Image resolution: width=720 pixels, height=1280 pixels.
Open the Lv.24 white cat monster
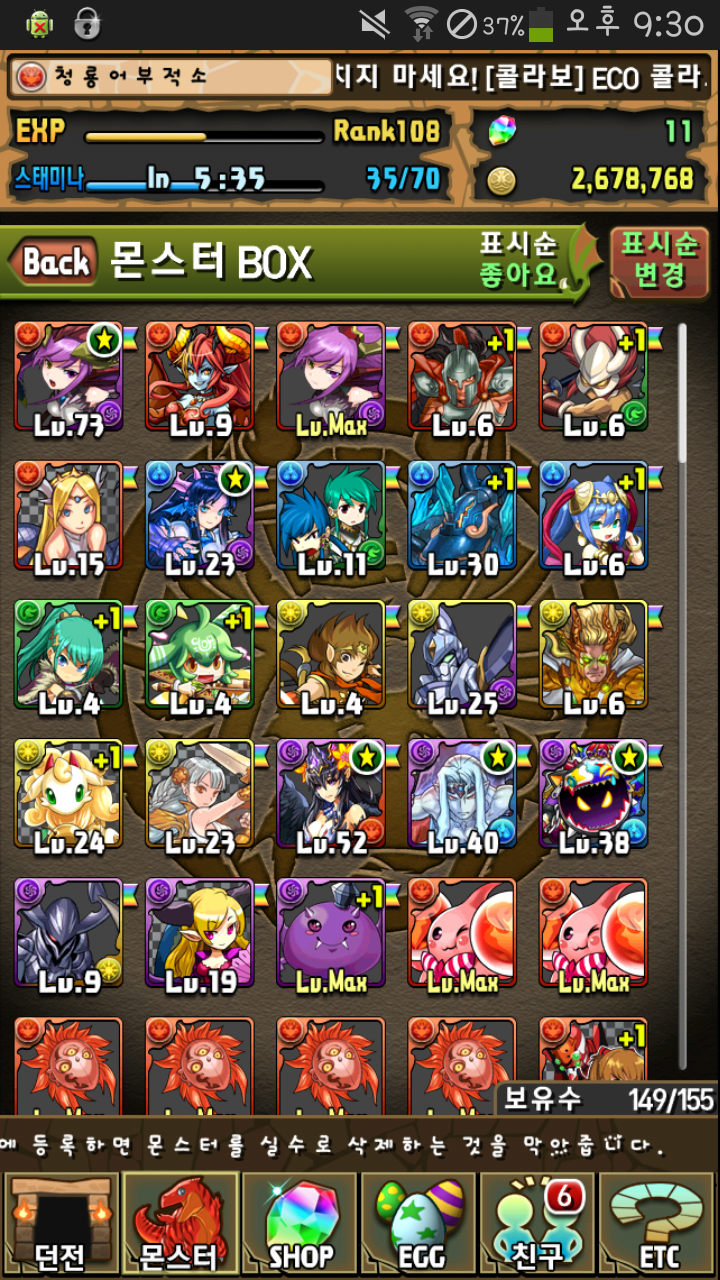pos(68,794)
